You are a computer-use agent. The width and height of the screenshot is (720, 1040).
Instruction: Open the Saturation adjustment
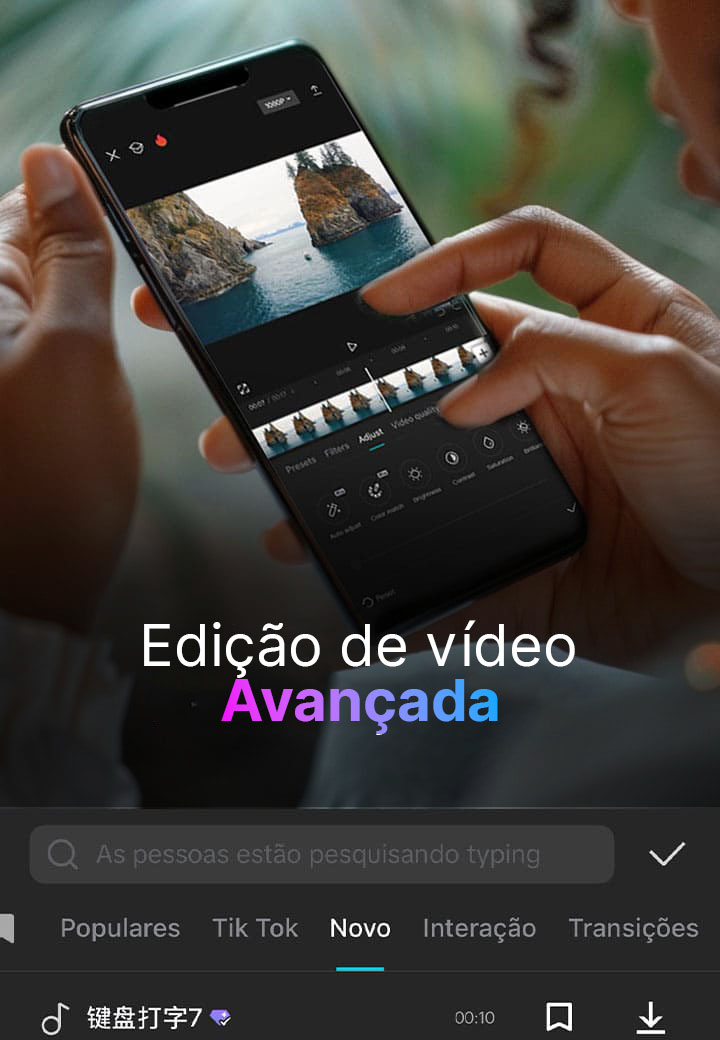(488, 442)
